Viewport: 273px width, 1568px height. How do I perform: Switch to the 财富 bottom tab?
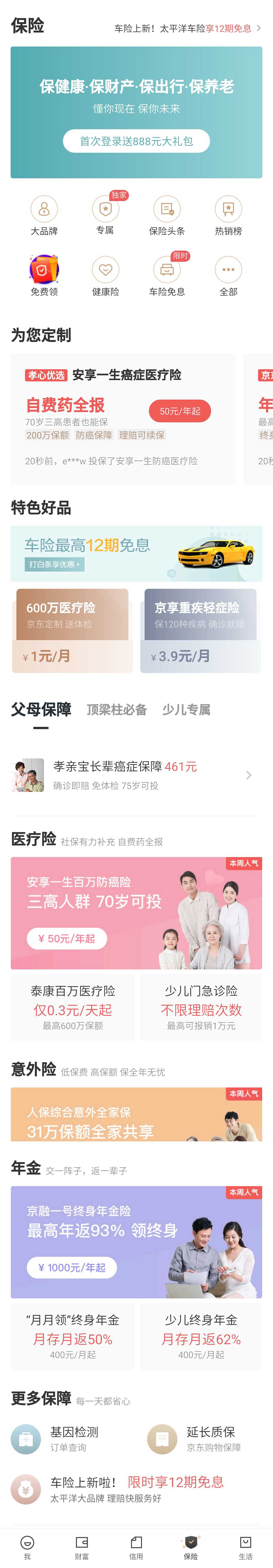(81, 1547)
